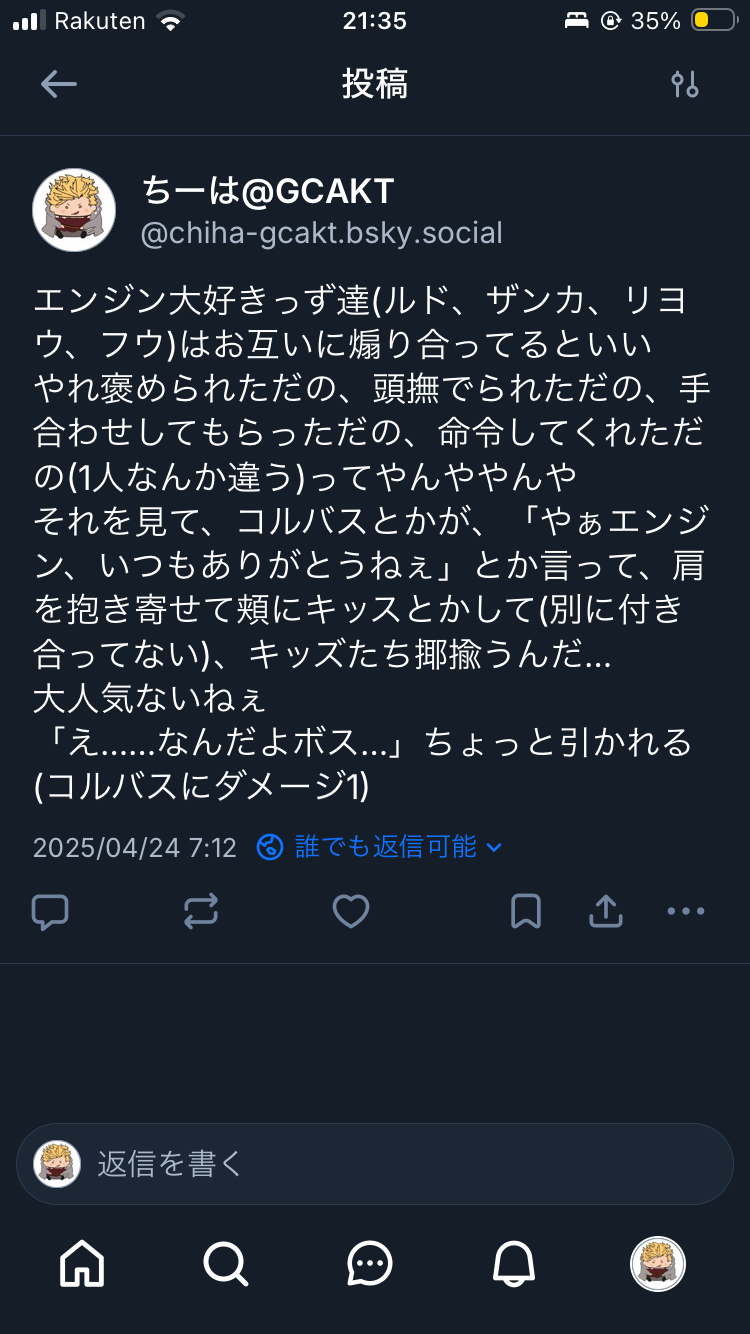The height and width of the screenshot is (1334, 750).
Task: Like this post with the heart
Action: point(351,911)
